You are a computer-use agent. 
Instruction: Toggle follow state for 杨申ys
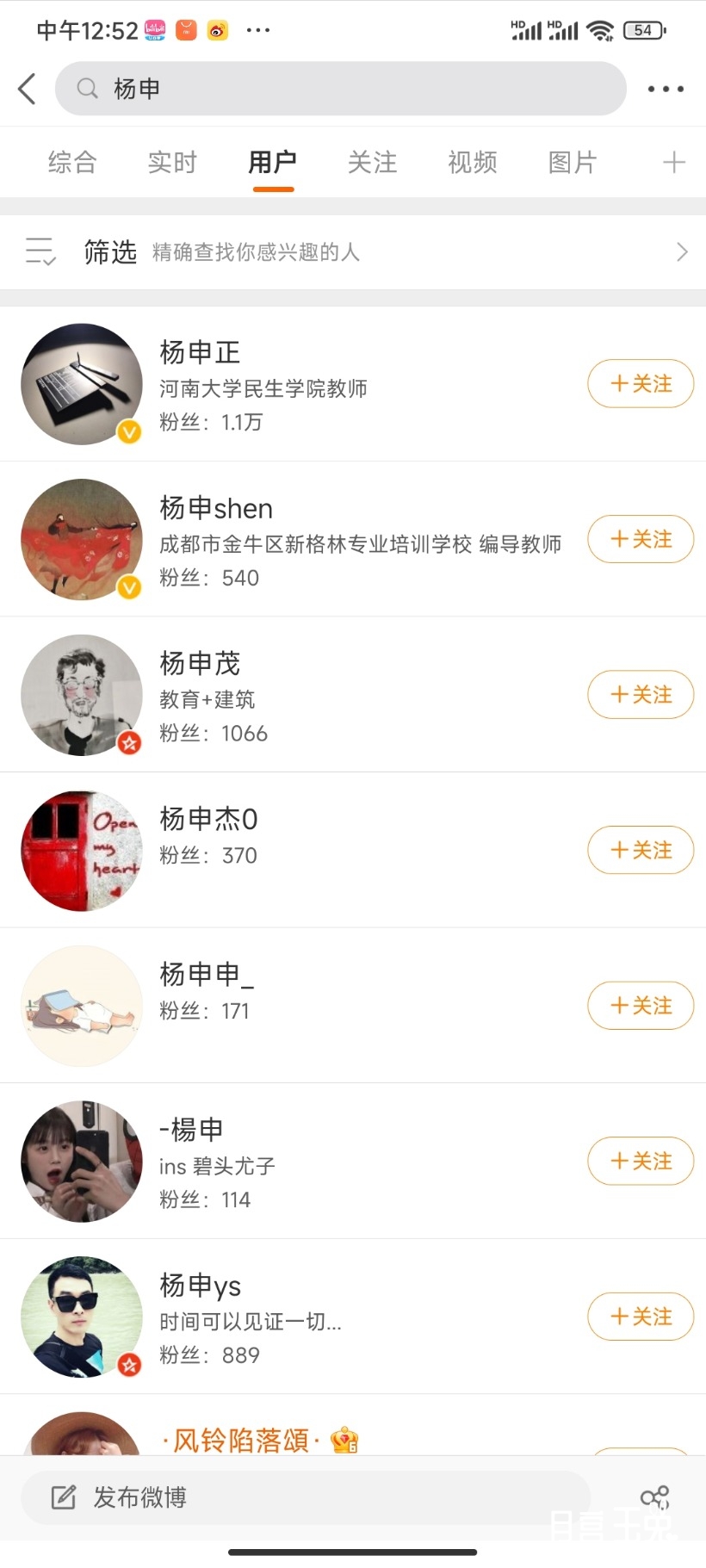(x=641, y=1317)
